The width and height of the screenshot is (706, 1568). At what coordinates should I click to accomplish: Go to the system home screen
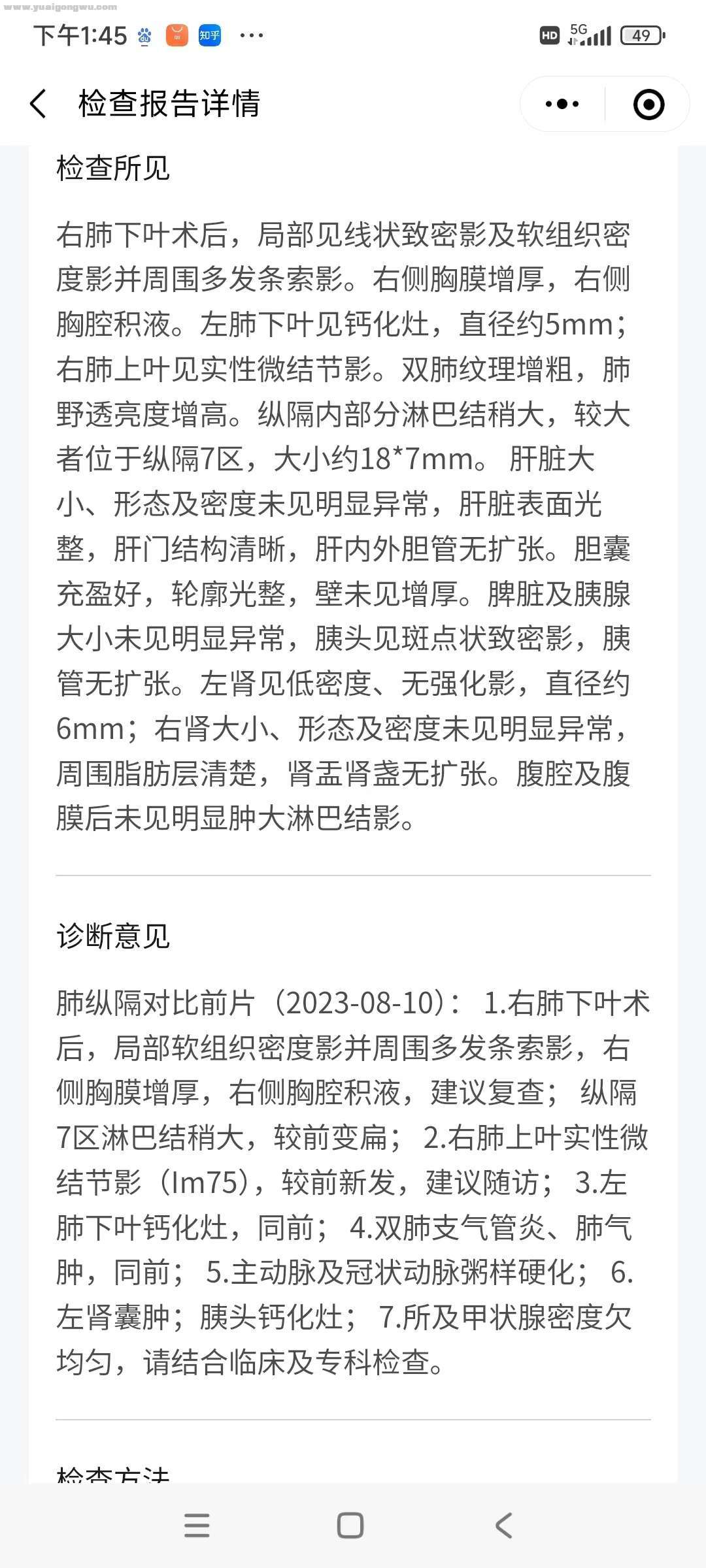(350, 1526)
